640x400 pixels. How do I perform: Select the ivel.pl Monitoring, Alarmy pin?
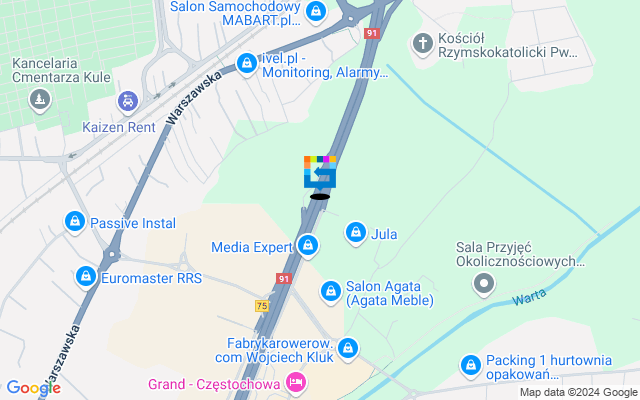pos(246,65)
